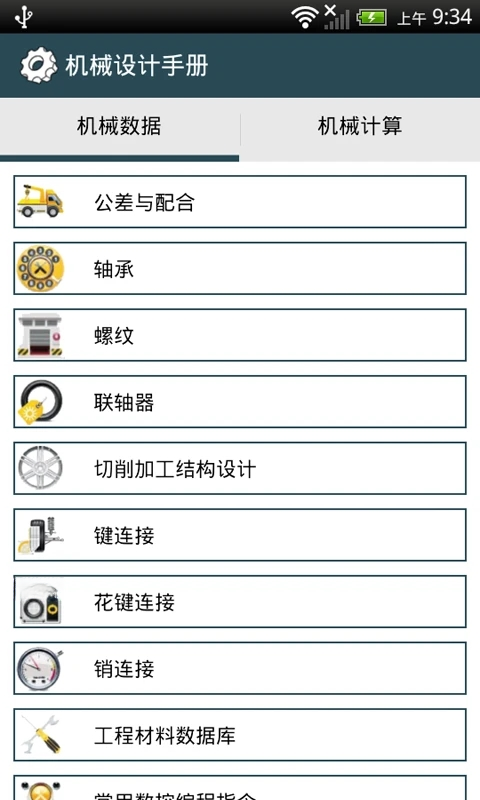This screenshot has height=800, width=480.
Task: Tap the 销连接 row
Action: (x=240, y=668)
